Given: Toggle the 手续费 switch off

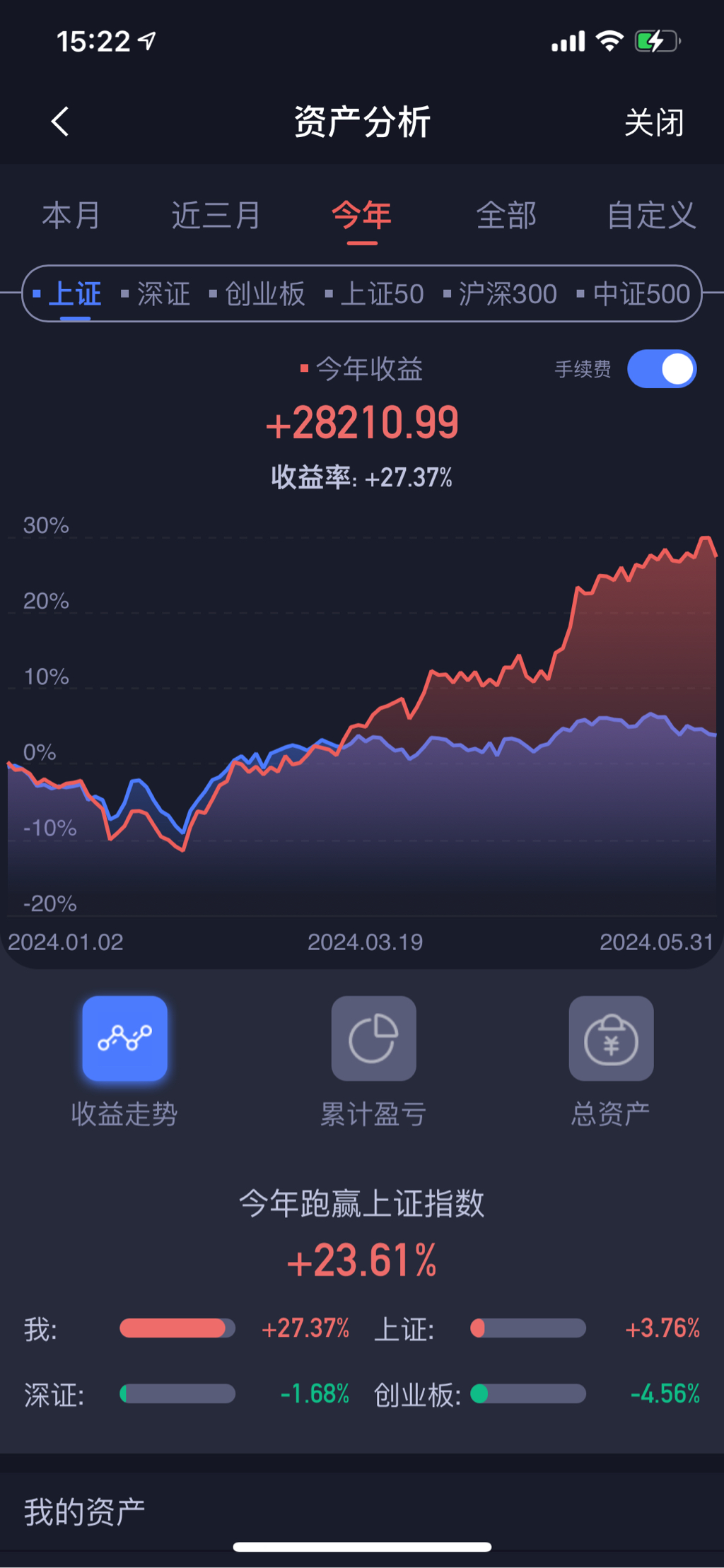Looking at the screenshot, I should coord(662,369).
